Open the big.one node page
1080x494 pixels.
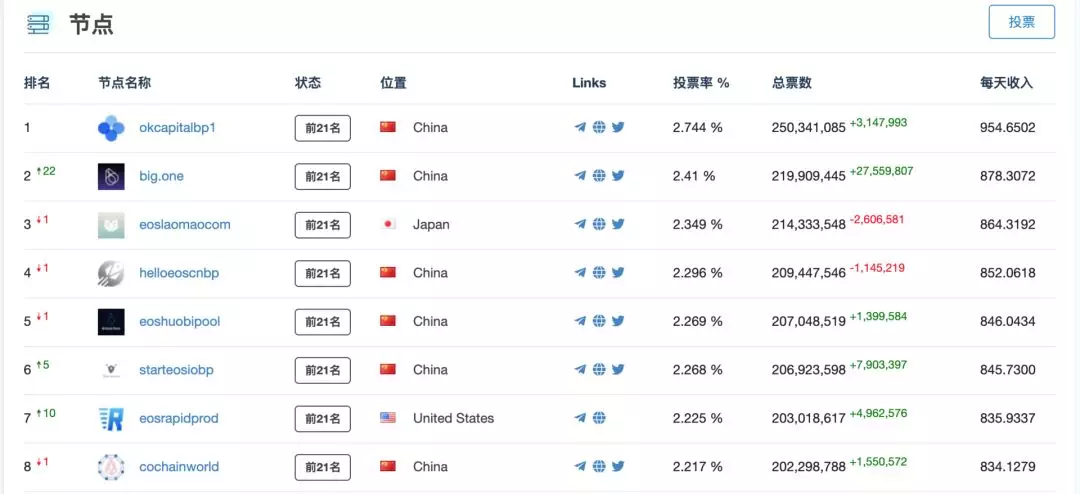tap(161, 176)
